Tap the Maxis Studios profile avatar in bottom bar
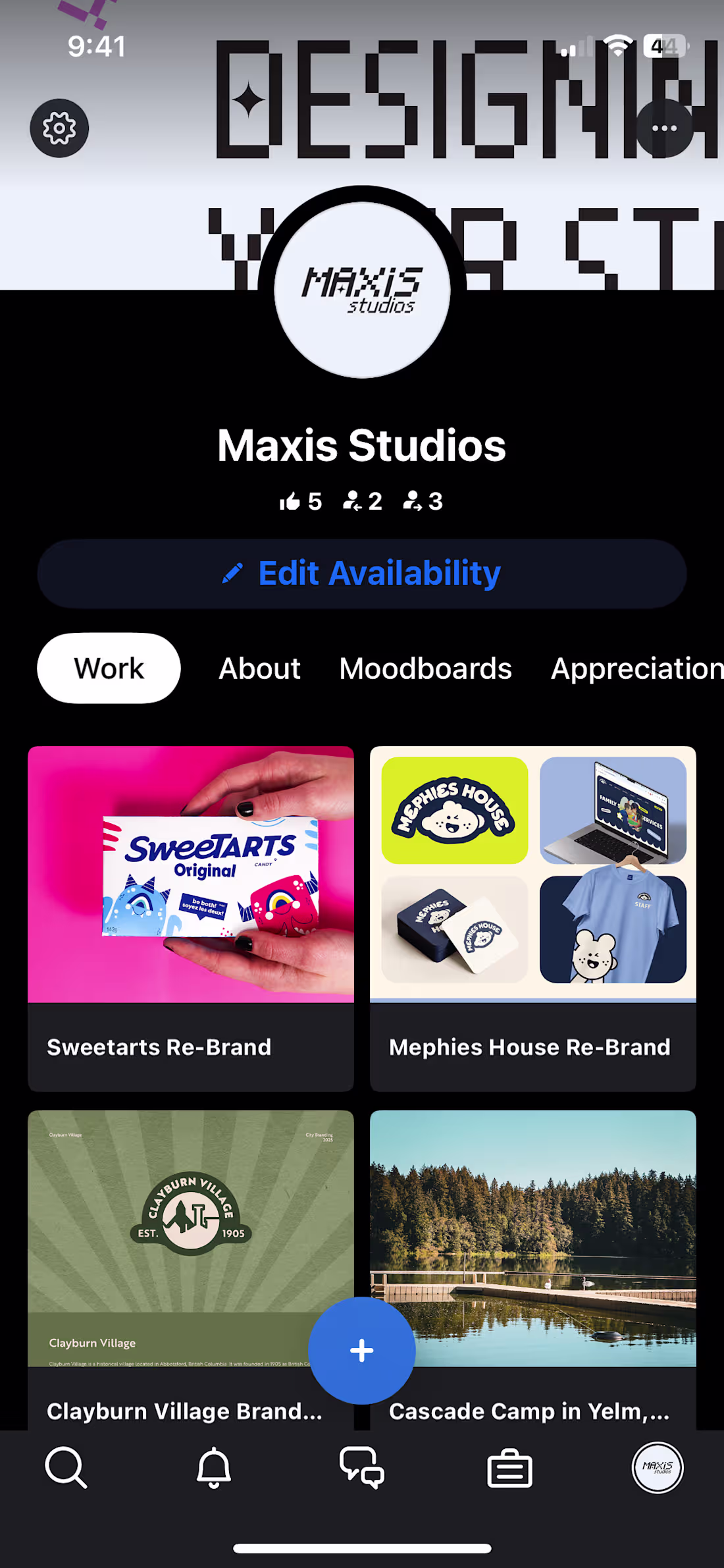724x1568 pixels. (x=658, y=1467)
